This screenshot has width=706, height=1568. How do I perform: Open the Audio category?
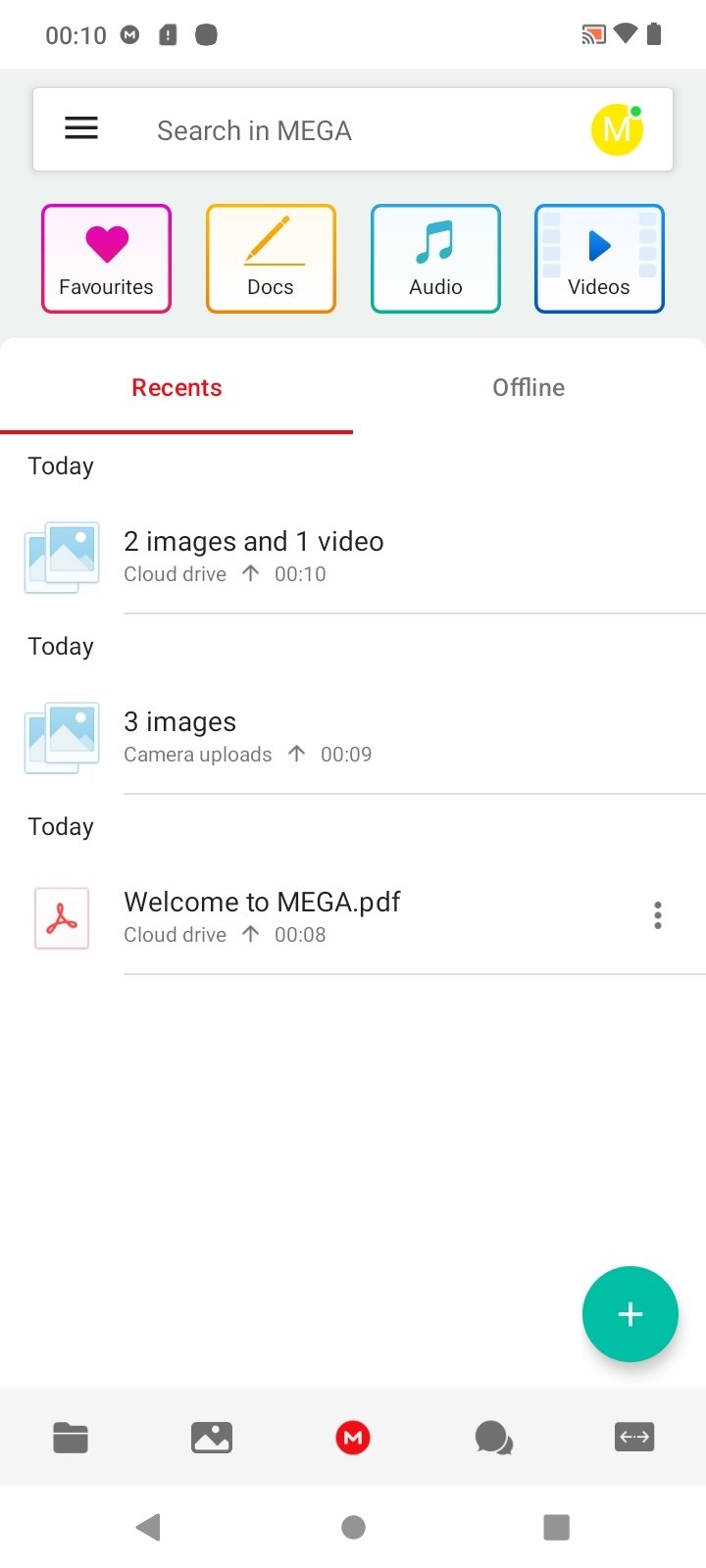[x=435, y=259]
